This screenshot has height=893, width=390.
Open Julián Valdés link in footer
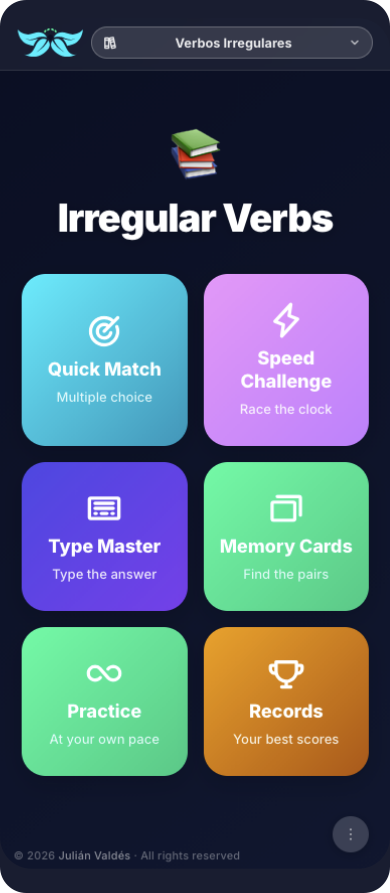(x=94, y=855)
